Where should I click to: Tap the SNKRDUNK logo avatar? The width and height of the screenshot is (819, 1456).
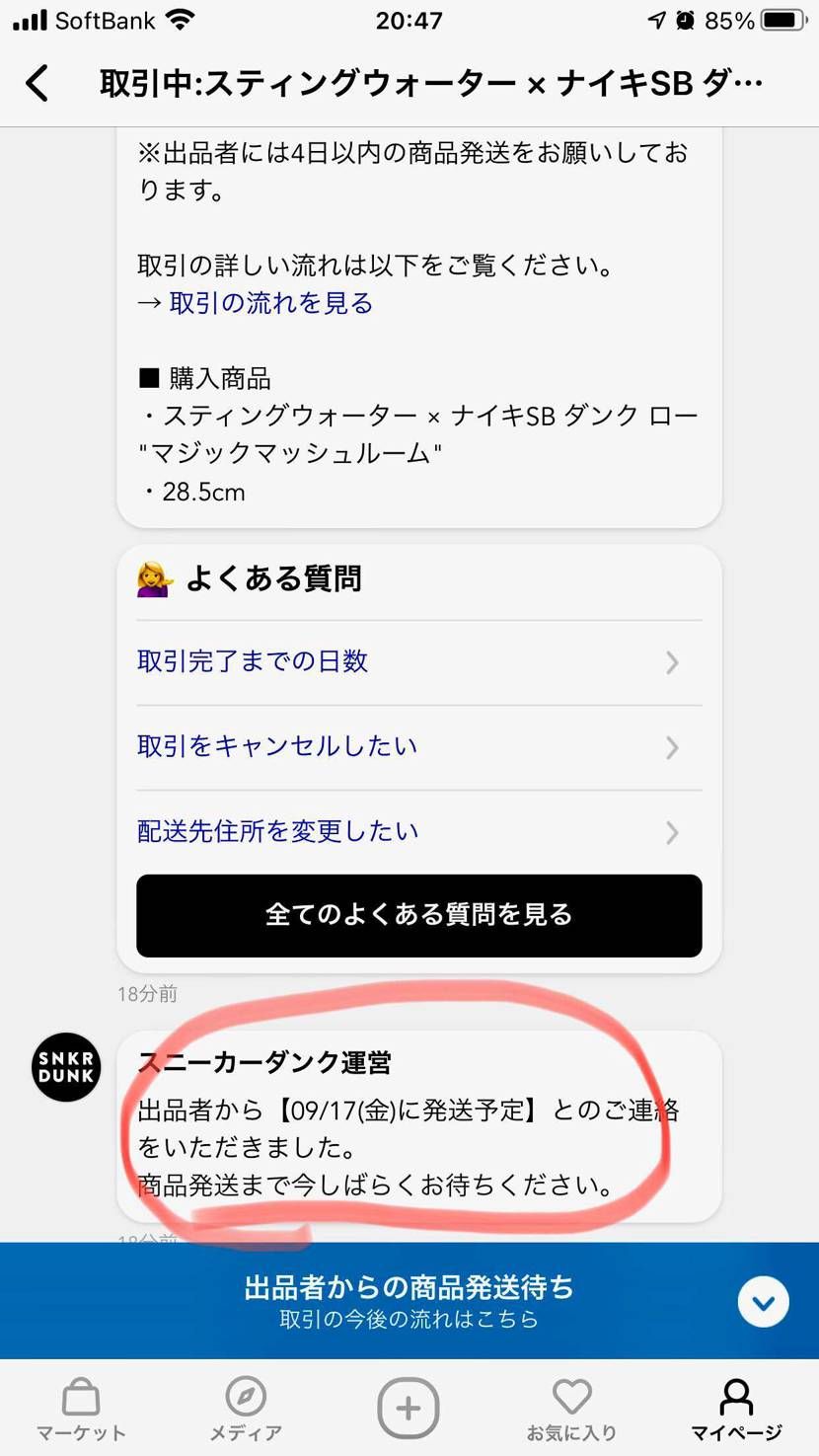[x=65, y=1067]
